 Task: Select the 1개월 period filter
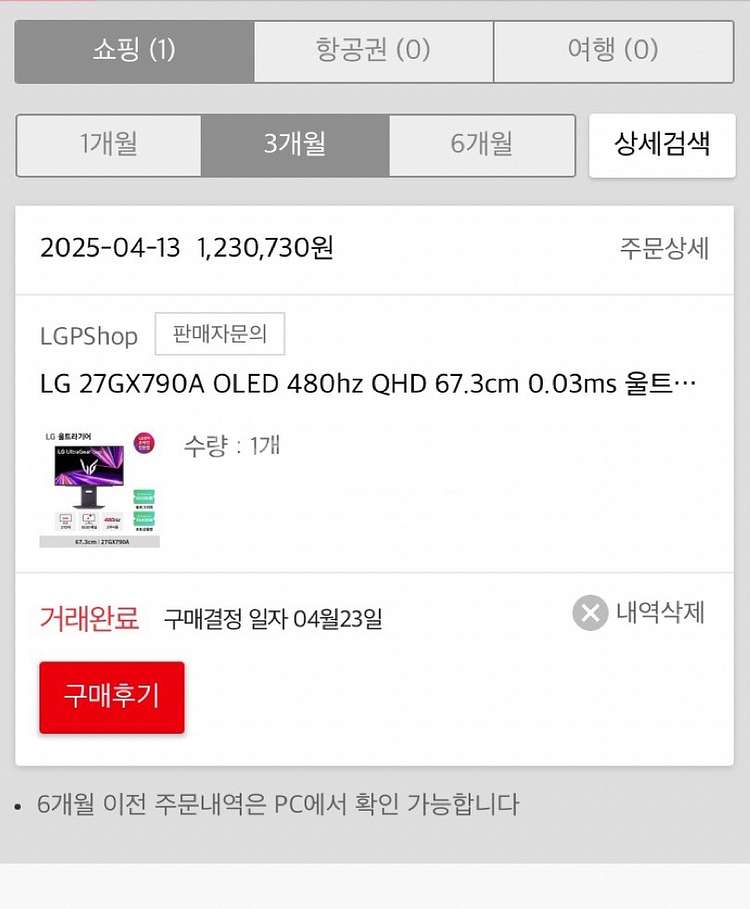point(109,145)
